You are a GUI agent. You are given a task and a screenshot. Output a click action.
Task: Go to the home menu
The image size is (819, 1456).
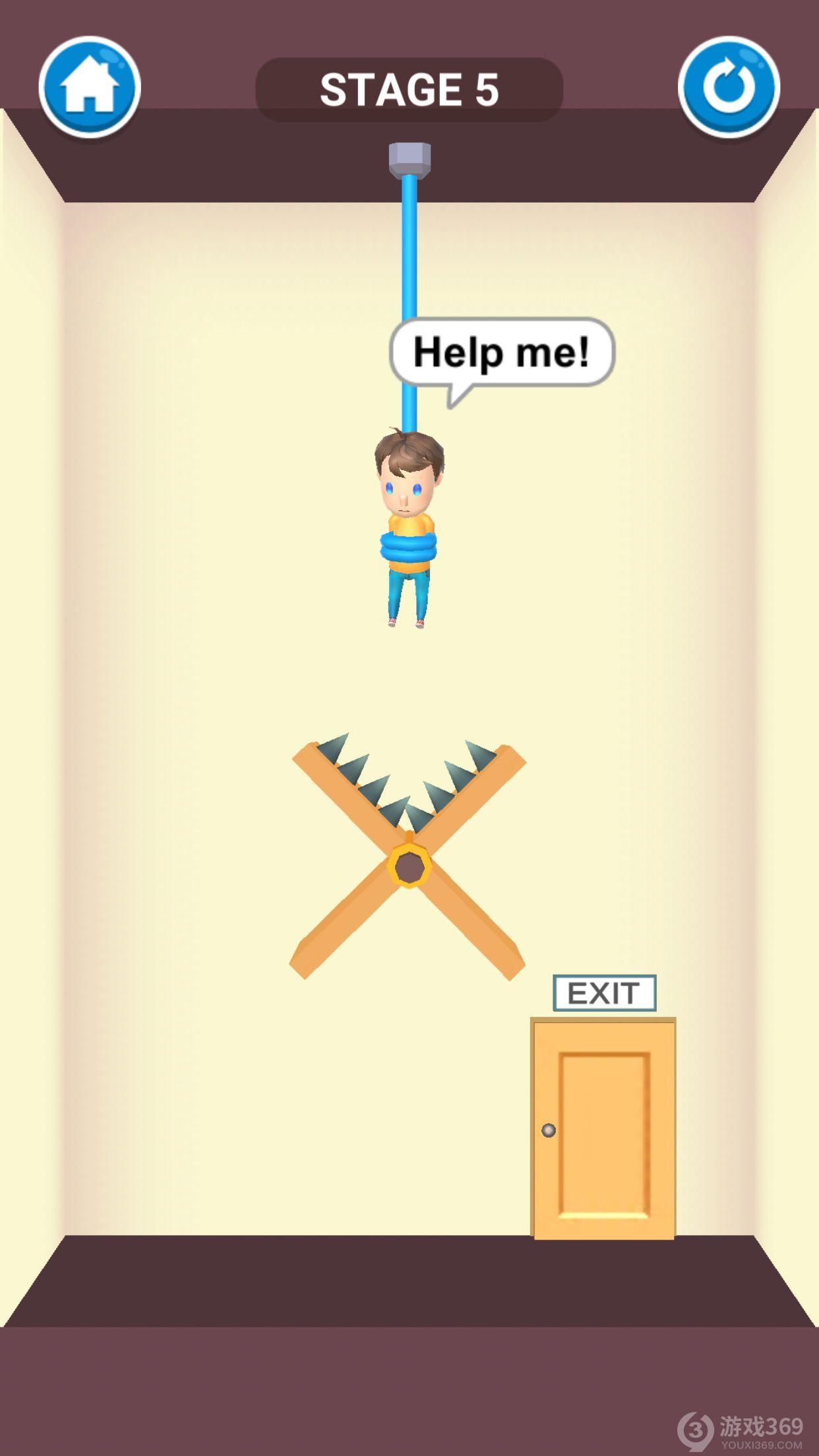click(90, 88)
